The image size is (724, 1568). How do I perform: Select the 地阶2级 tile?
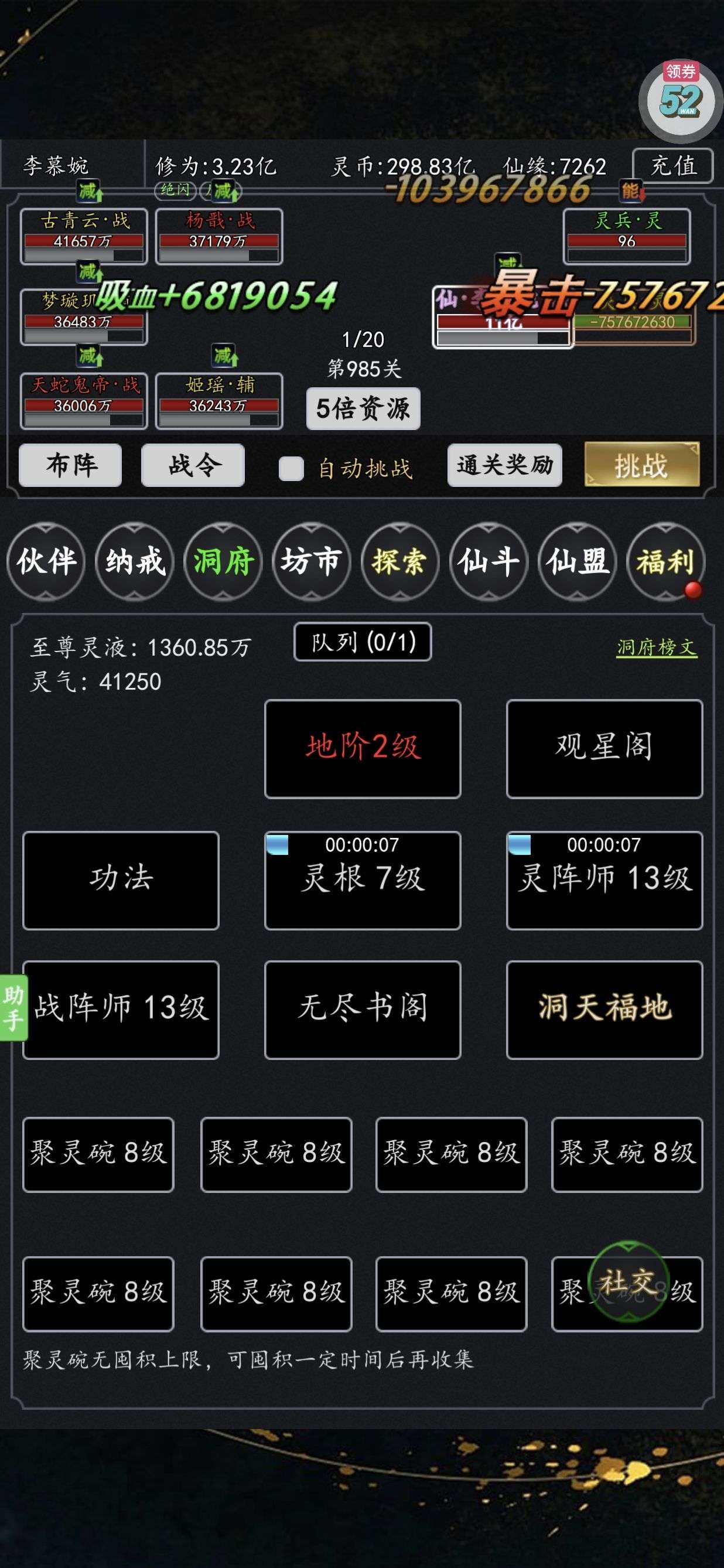(363, 749)
